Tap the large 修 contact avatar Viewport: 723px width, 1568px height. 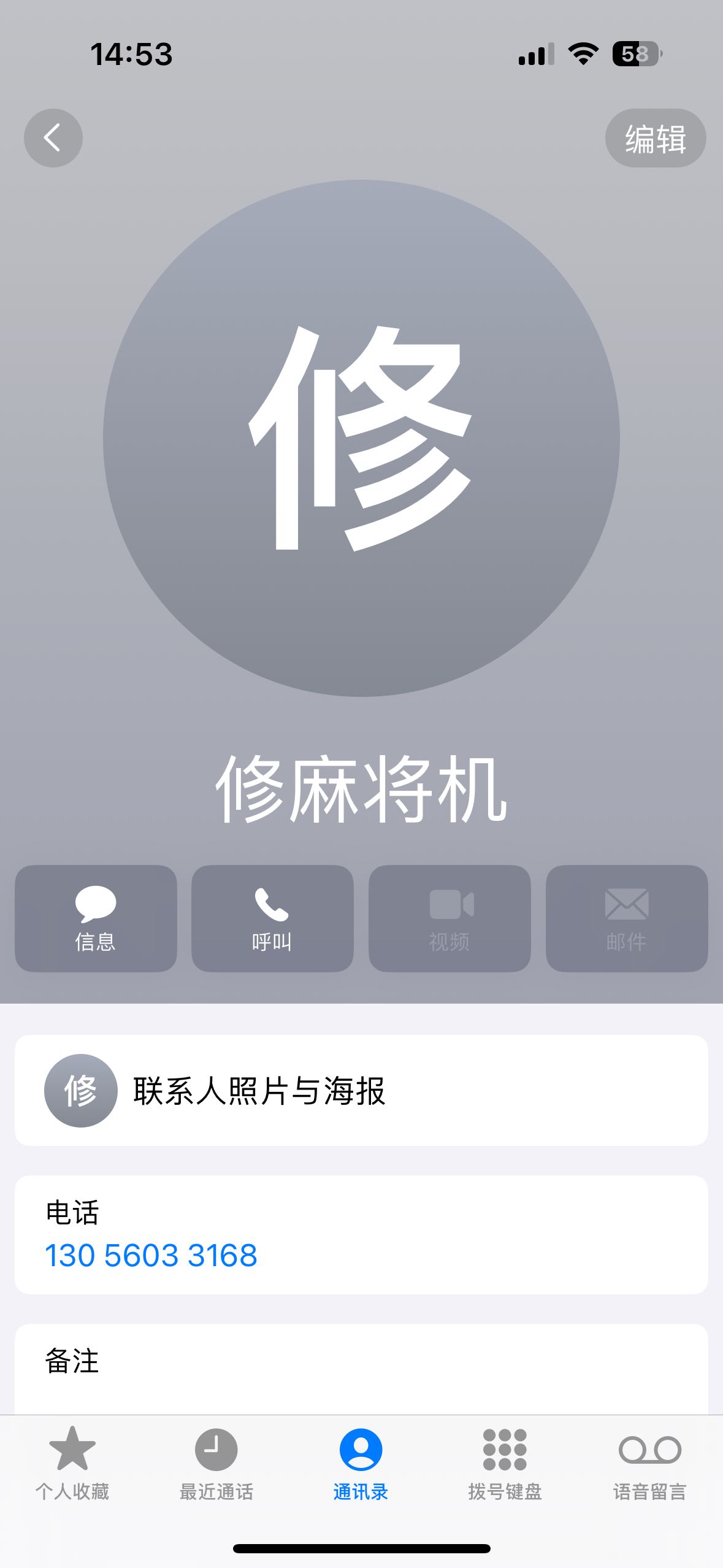tap(361, 438)
